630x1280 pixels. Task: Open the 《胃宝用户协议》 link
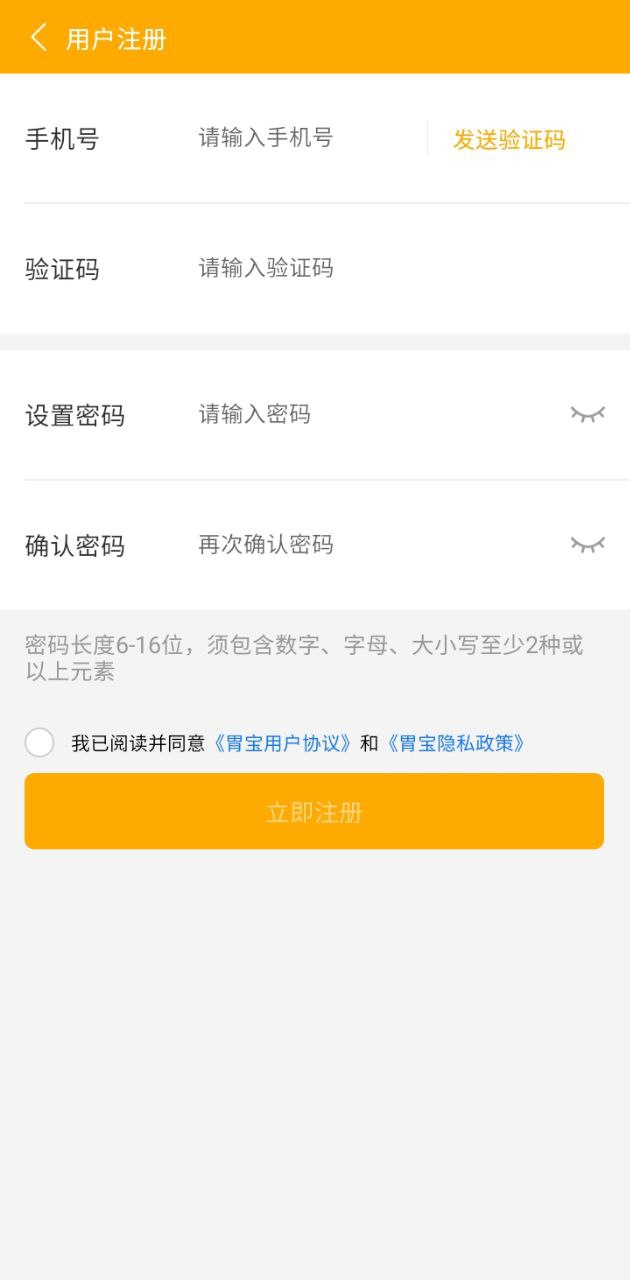coord(284,743)
